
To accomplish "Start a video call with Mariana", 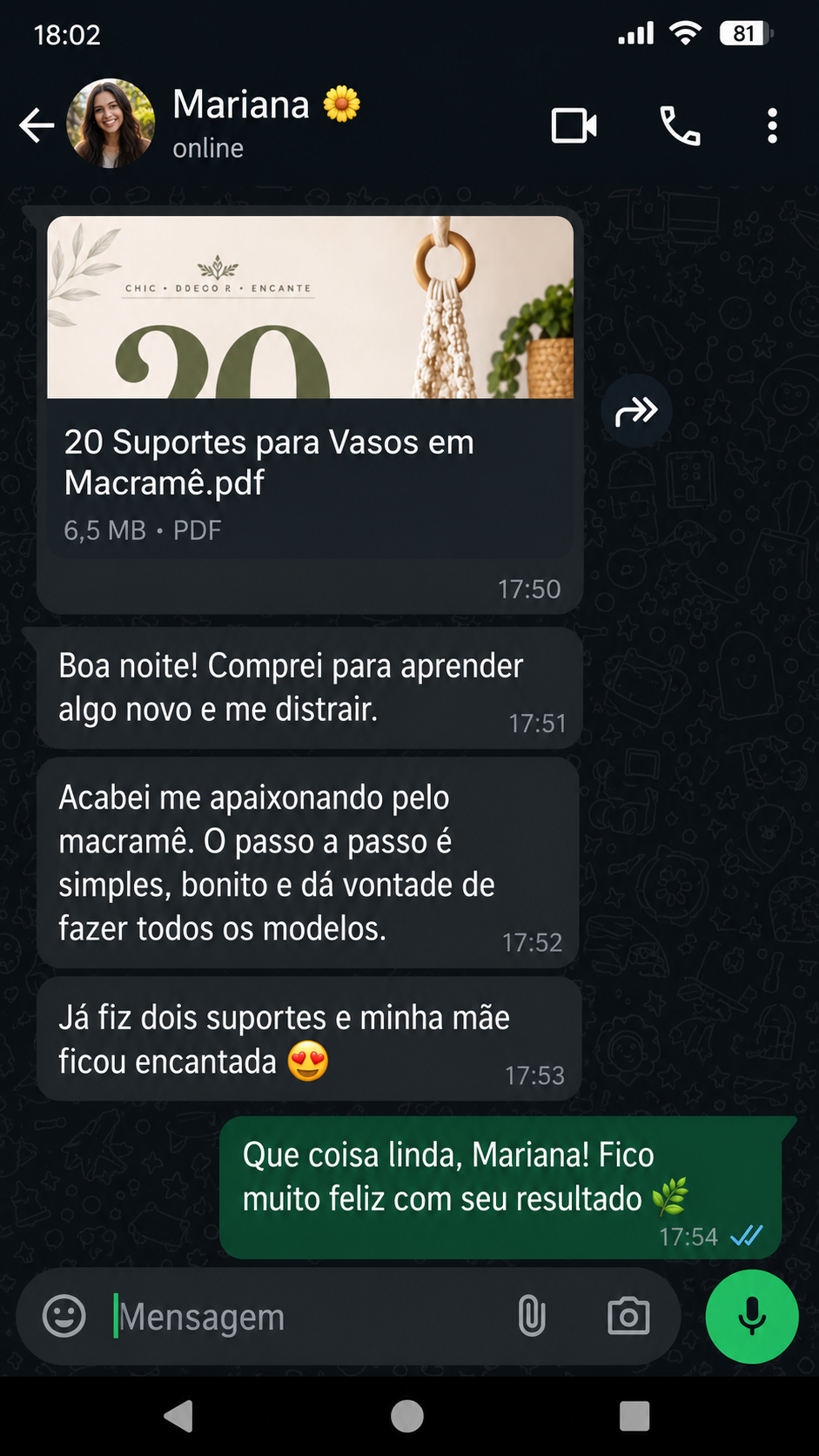I will tap(574, 125).
